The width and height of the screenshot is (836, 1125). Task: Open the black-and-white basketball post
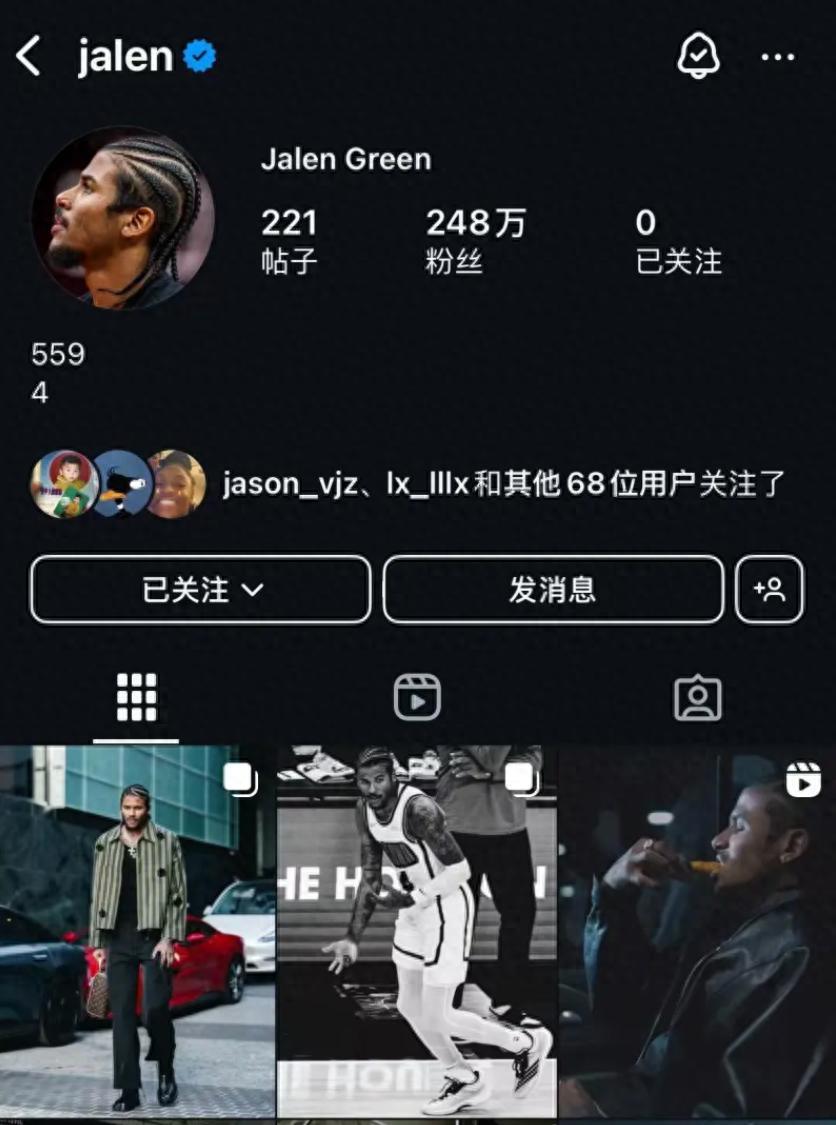click(x=417, y=930)
